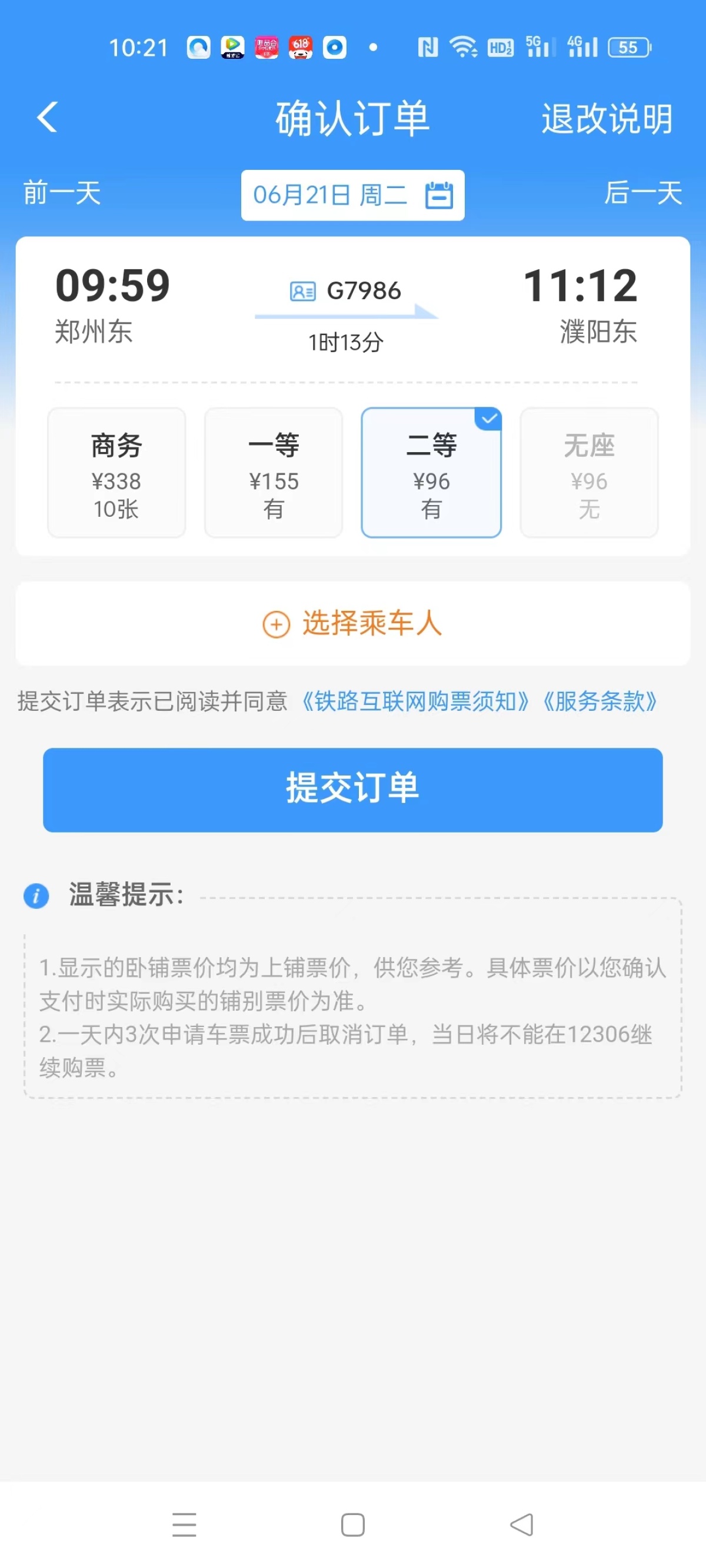
Task: Select the 二等 seat at ¥96
Action: tap(431, 473)
